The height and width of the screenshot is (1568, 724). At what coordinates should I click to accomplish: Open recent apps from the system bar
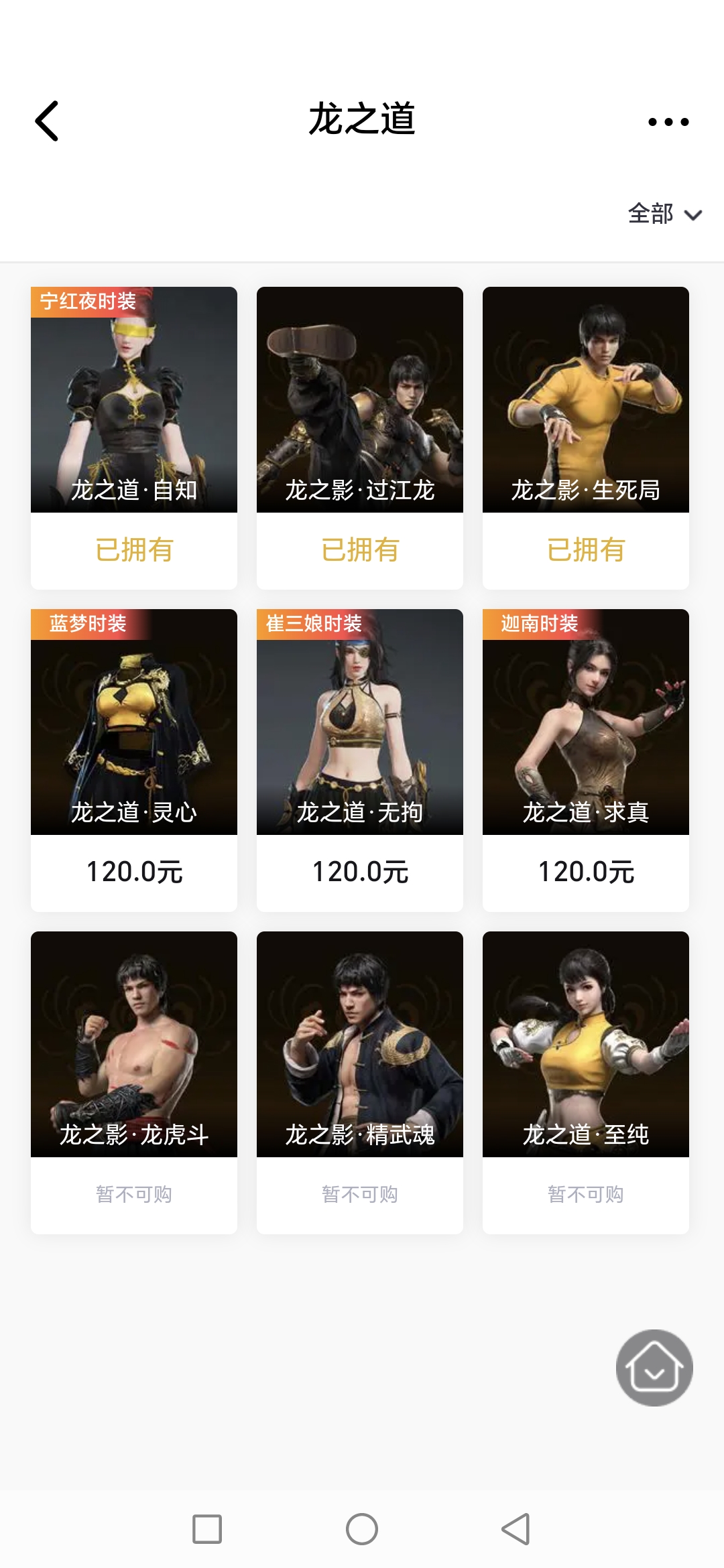click(x=207, y=1529)
